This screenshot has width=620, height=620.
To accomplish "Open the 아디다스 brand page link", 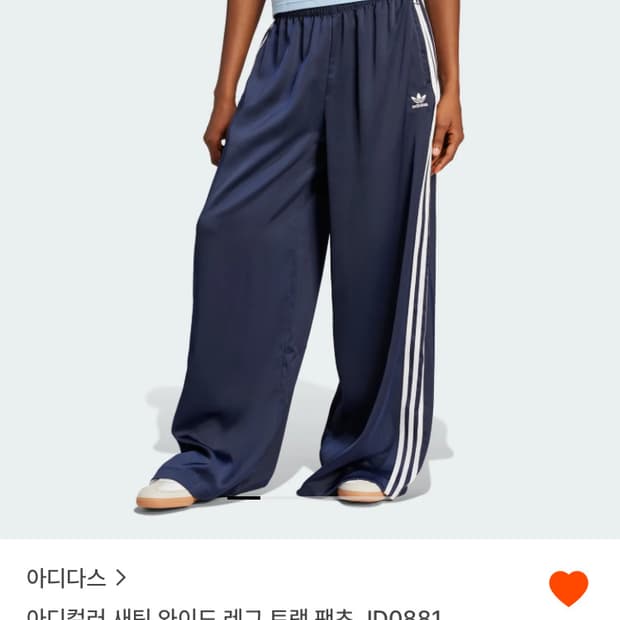I will click(77, 578).
